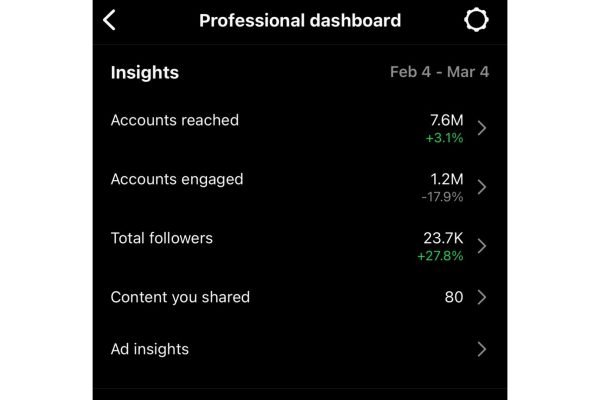Open Accounts reached insights
The image size is (600, 400).
click(298, 127)
